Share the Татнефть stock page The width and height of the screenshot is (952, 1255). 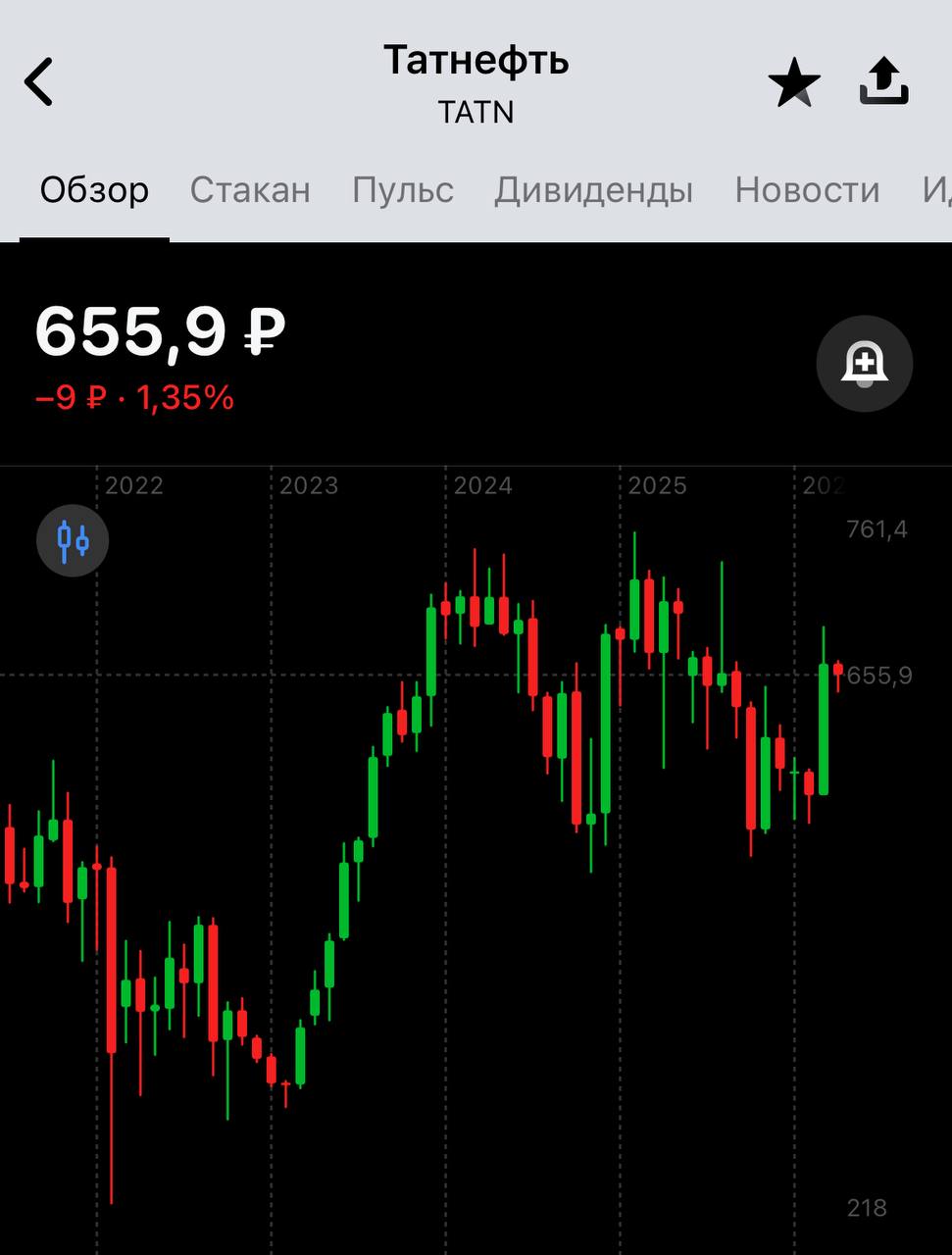(x=883, y=81)
